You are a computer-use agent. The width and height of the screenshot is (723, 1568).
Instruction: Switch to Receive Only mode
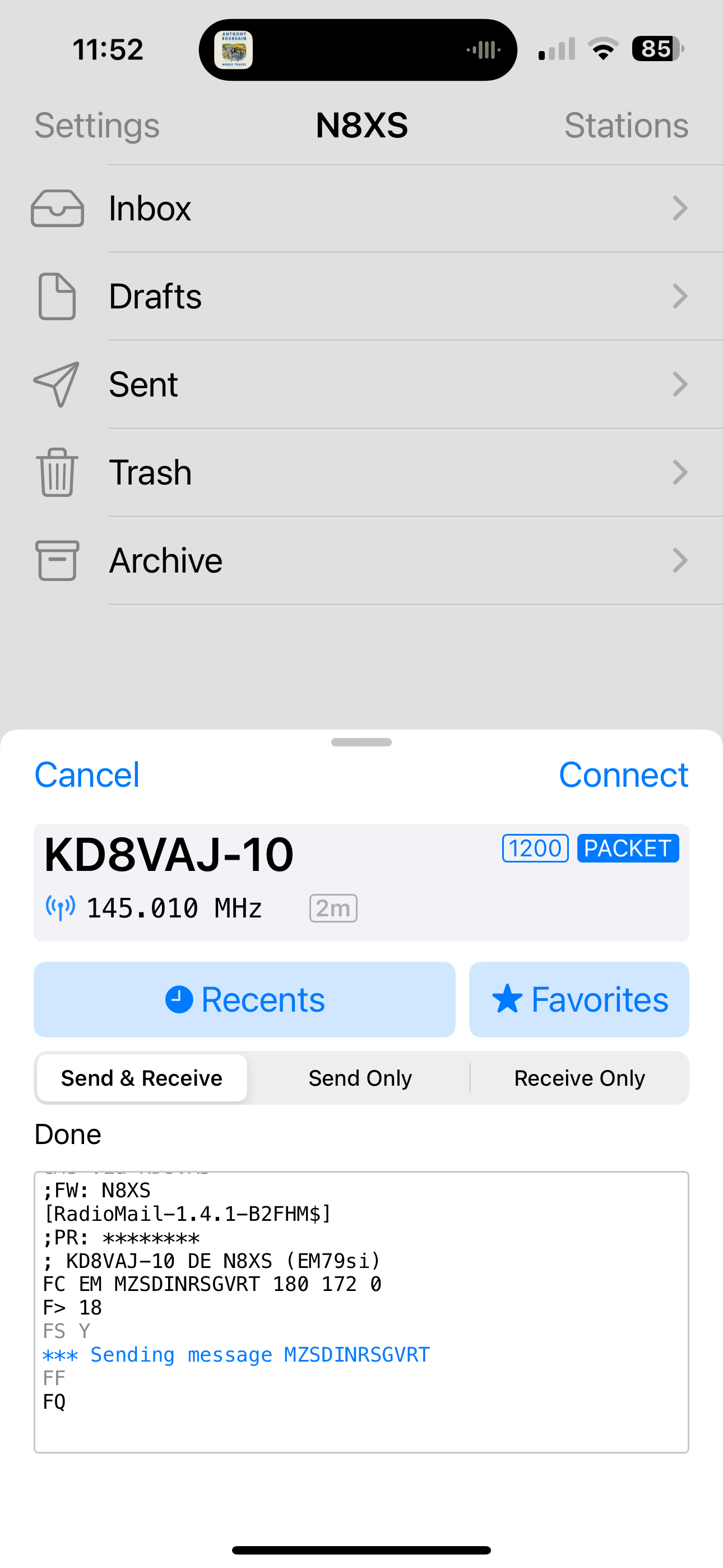(x=580, y=1078)
